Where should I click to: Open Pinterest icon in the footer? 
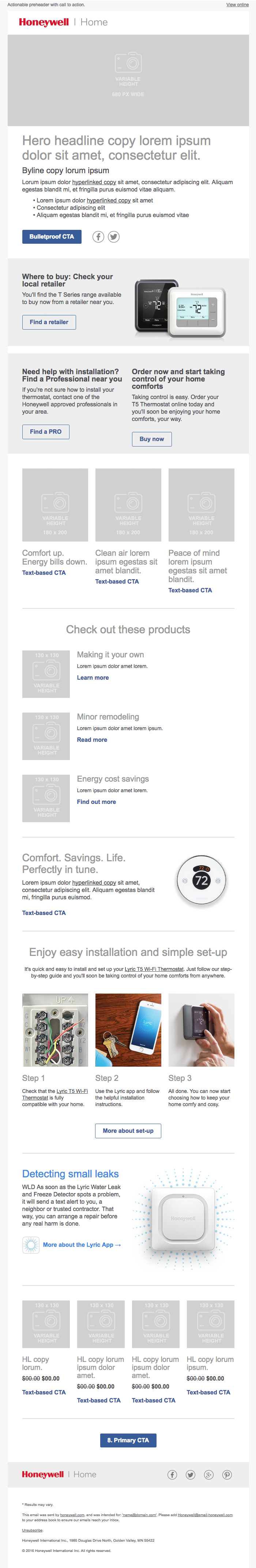227,1474
